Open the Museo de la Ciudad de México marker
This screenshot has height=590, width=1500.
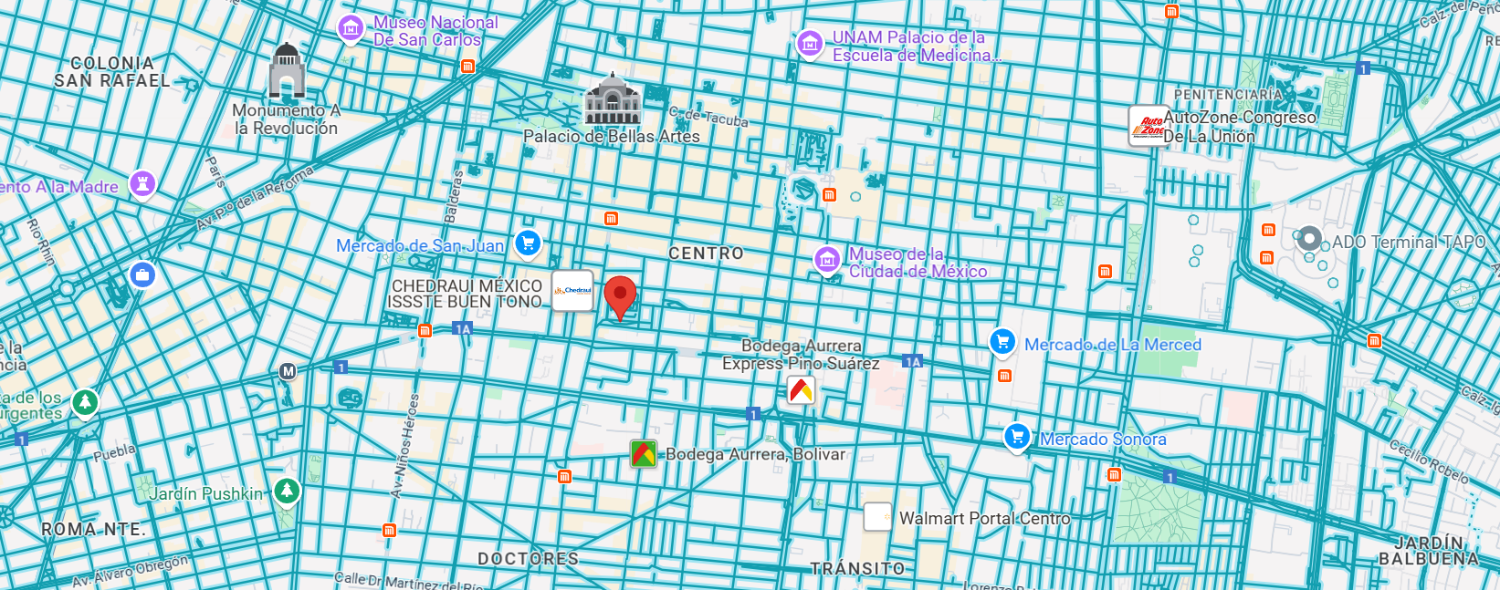pyautogui.click(x=826, y=261)
